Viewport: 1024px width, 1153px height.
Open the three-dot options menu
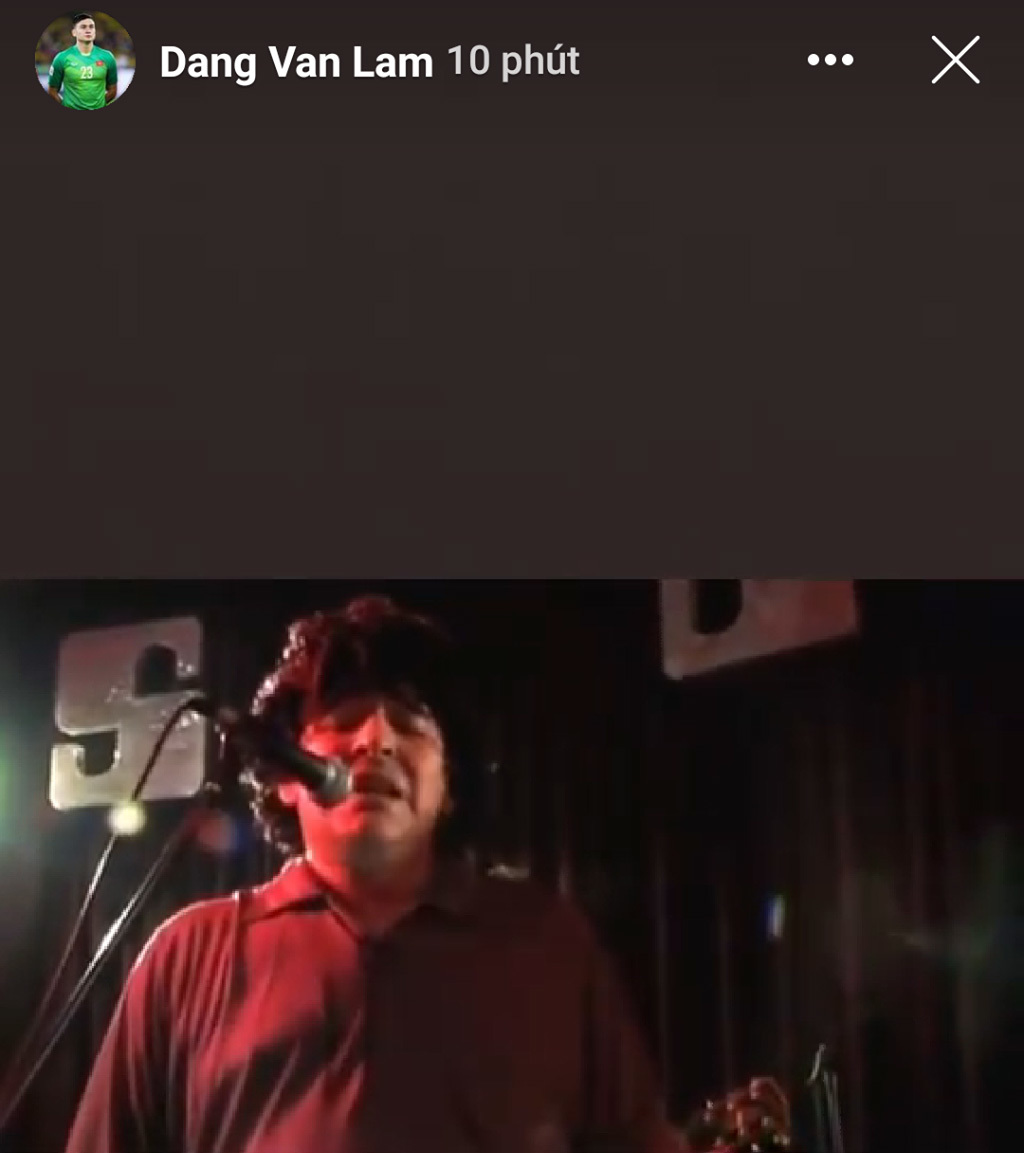tap(830, 61)
